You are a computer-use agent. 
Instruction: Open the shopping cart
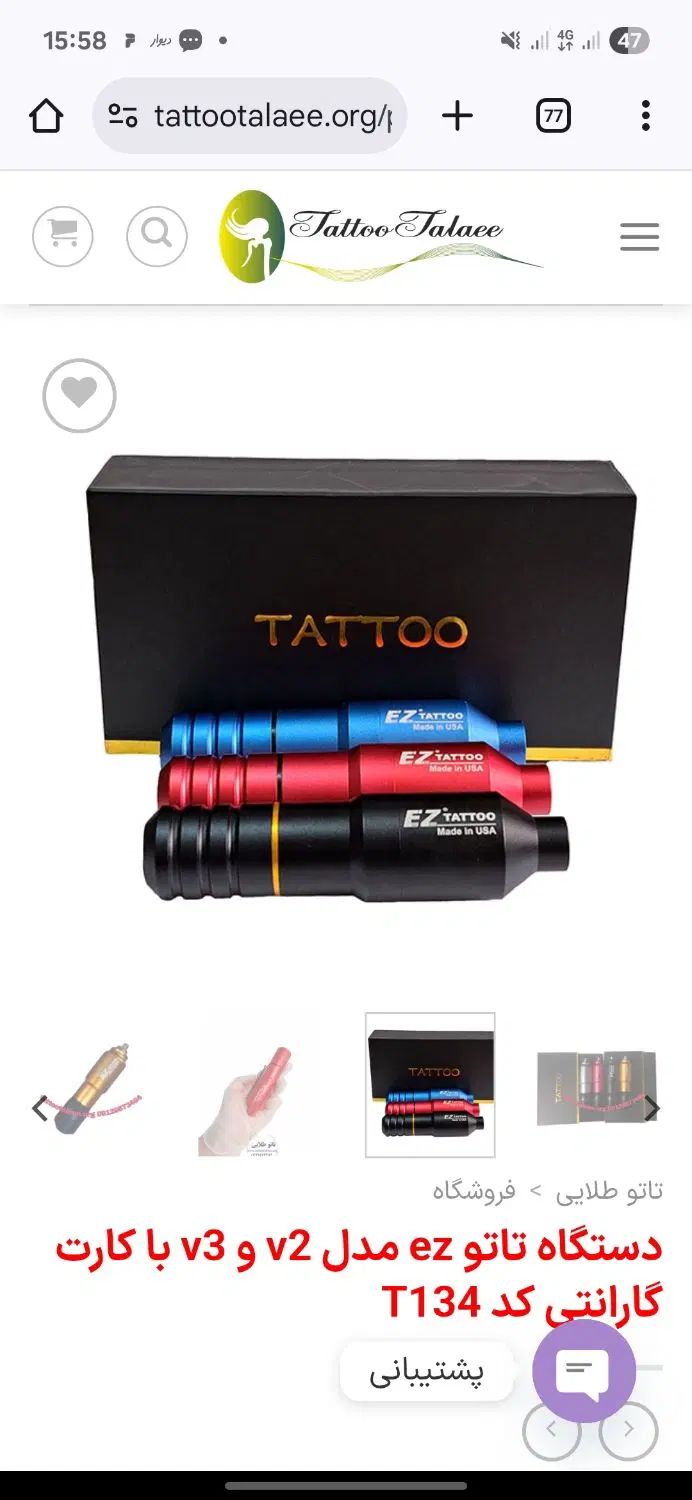(x=63, y=236)
